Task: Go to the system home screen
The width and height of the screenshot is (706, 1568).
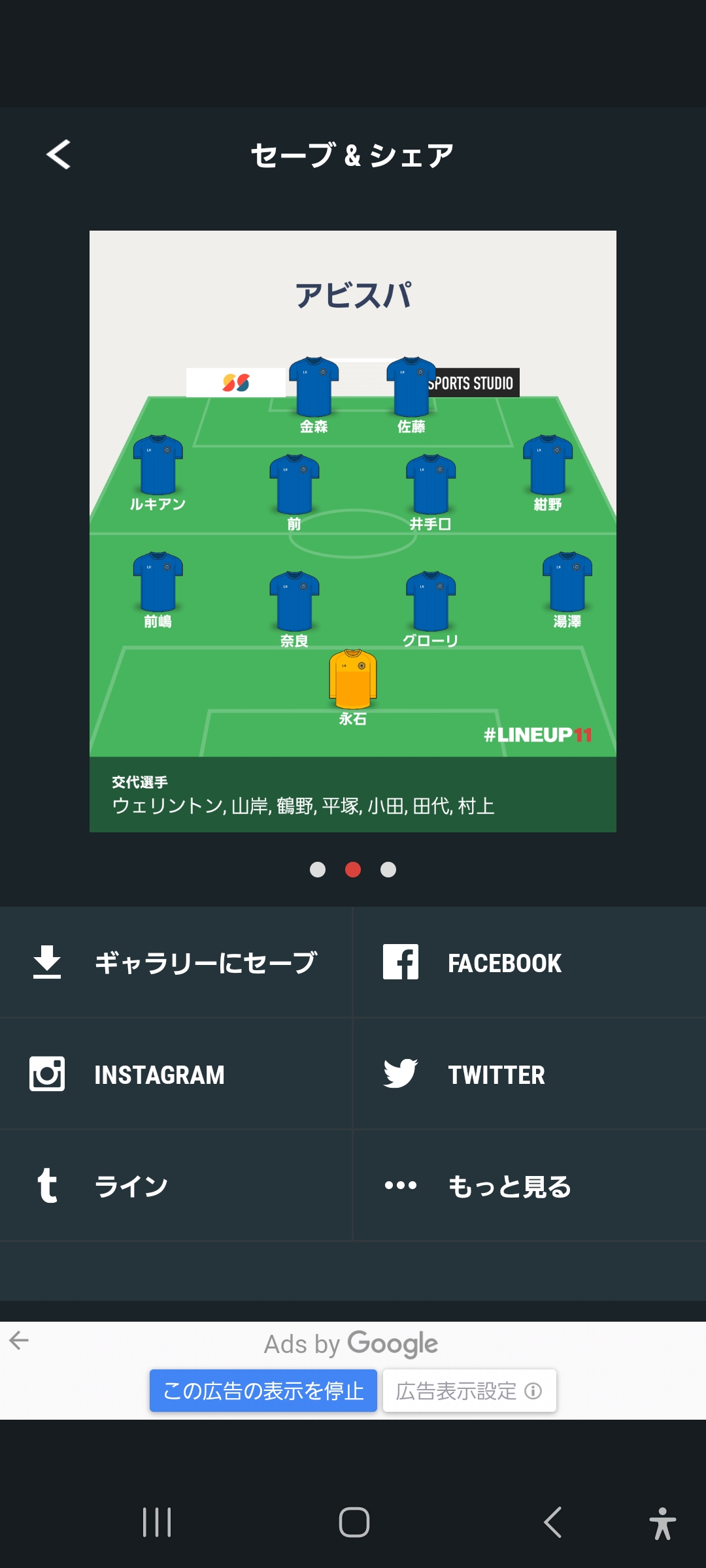Action: pyautogui.click(x=354, y=1522)
